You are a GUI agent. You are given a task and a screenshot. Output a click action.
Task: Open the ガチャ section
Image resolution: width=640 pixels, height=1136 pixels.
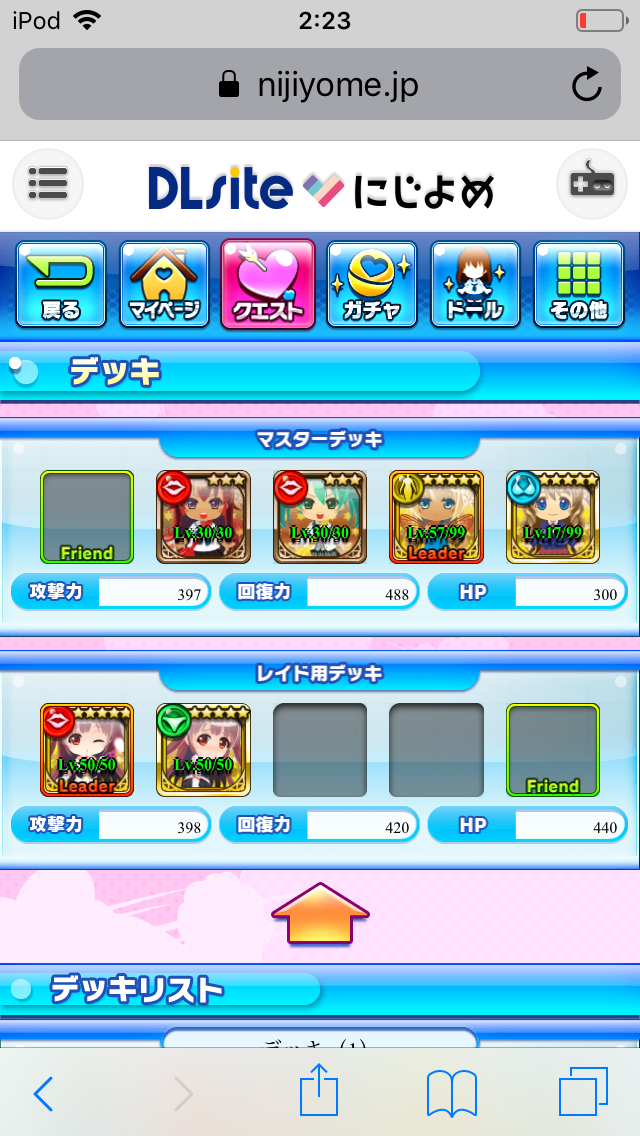[x=372, y=283]
